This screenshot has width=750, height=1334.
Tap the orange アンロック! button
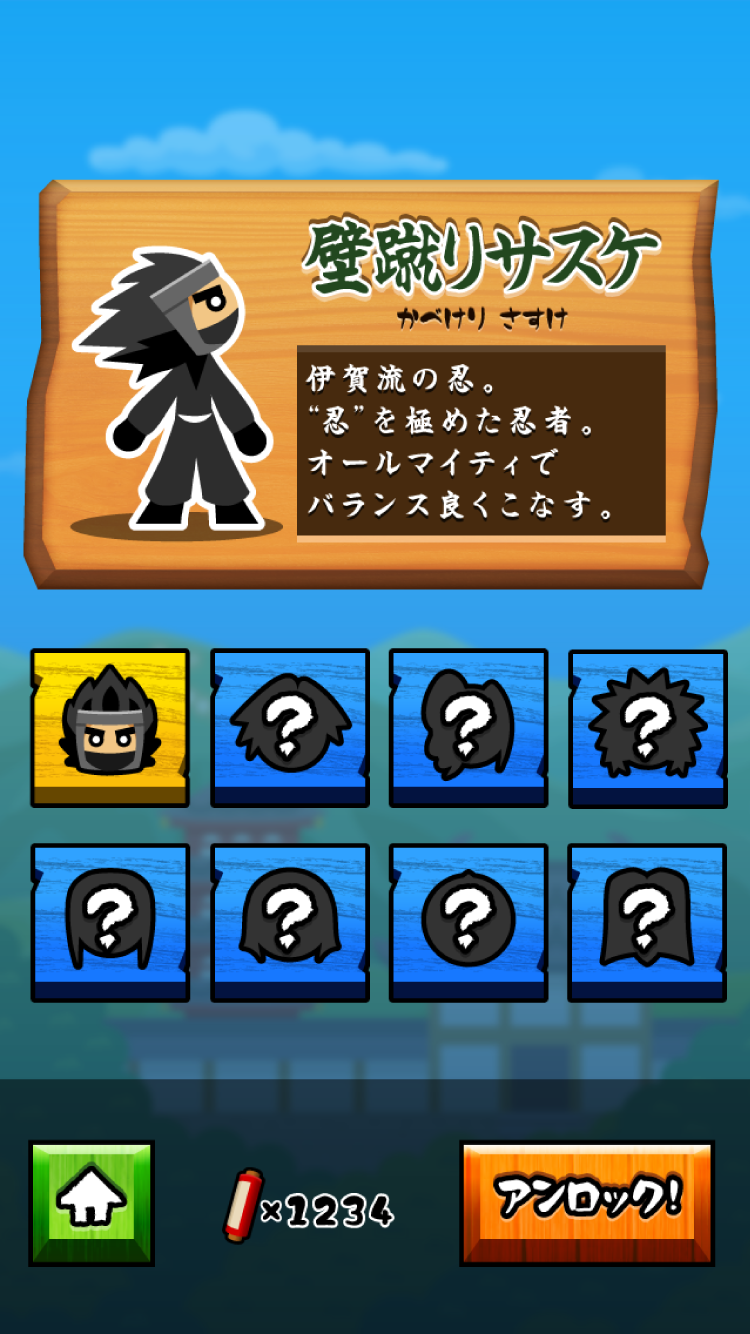[587, 1203]
